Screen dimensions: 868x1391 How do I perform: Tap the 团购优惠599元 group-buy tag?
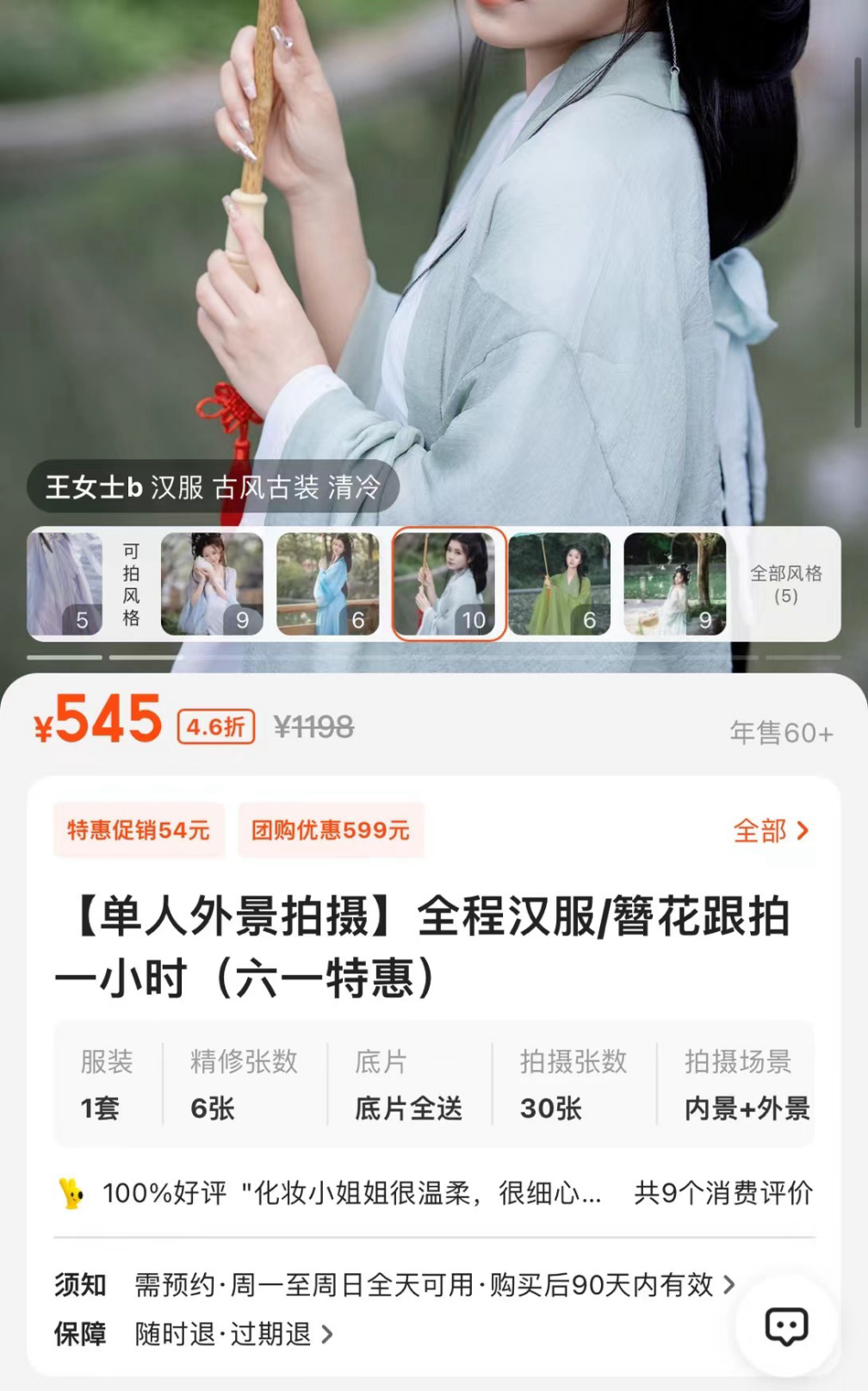(x=331, y=830)
